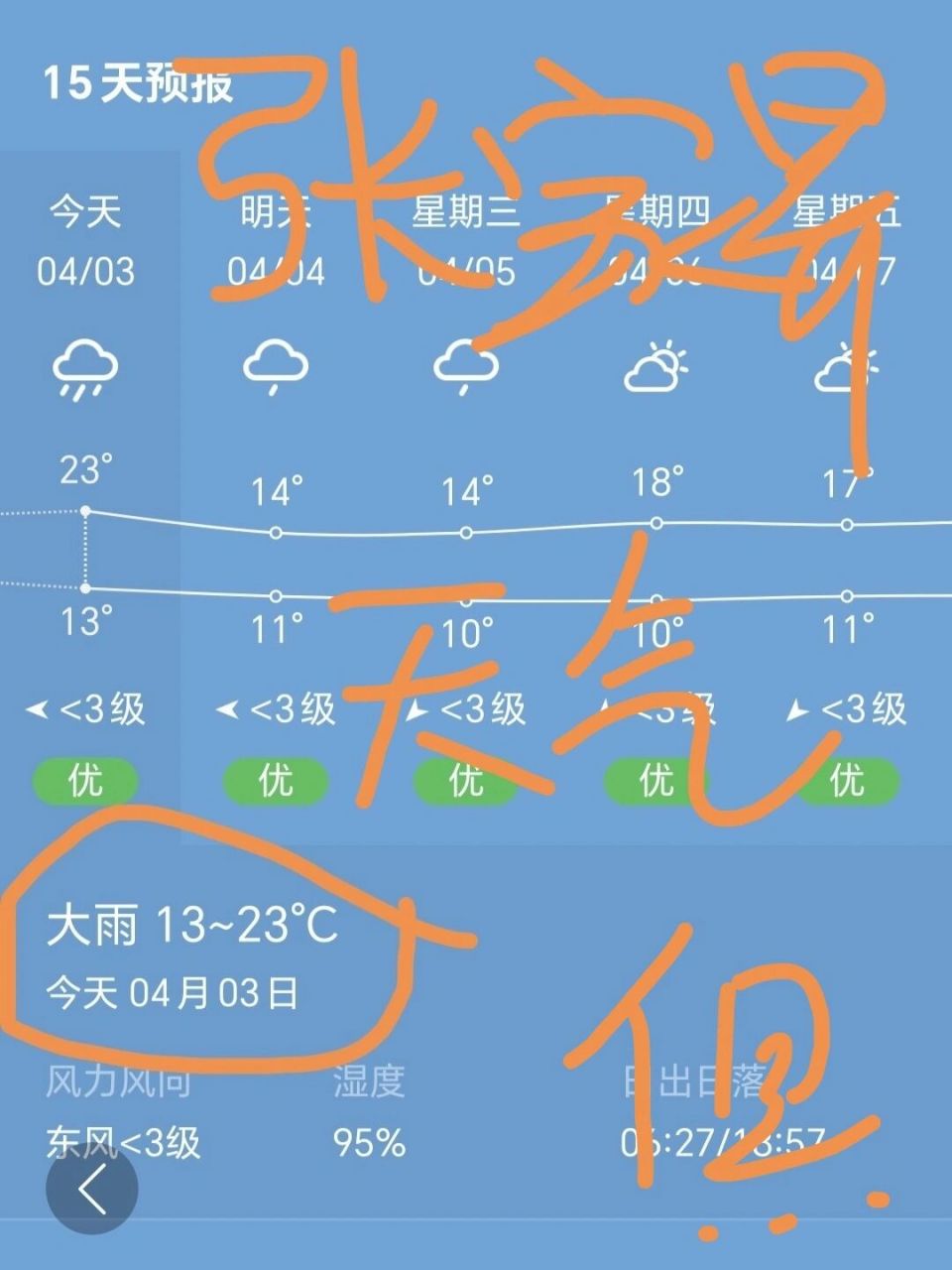Toggle the 优 badge under 星期五

[x=843, y=781]
